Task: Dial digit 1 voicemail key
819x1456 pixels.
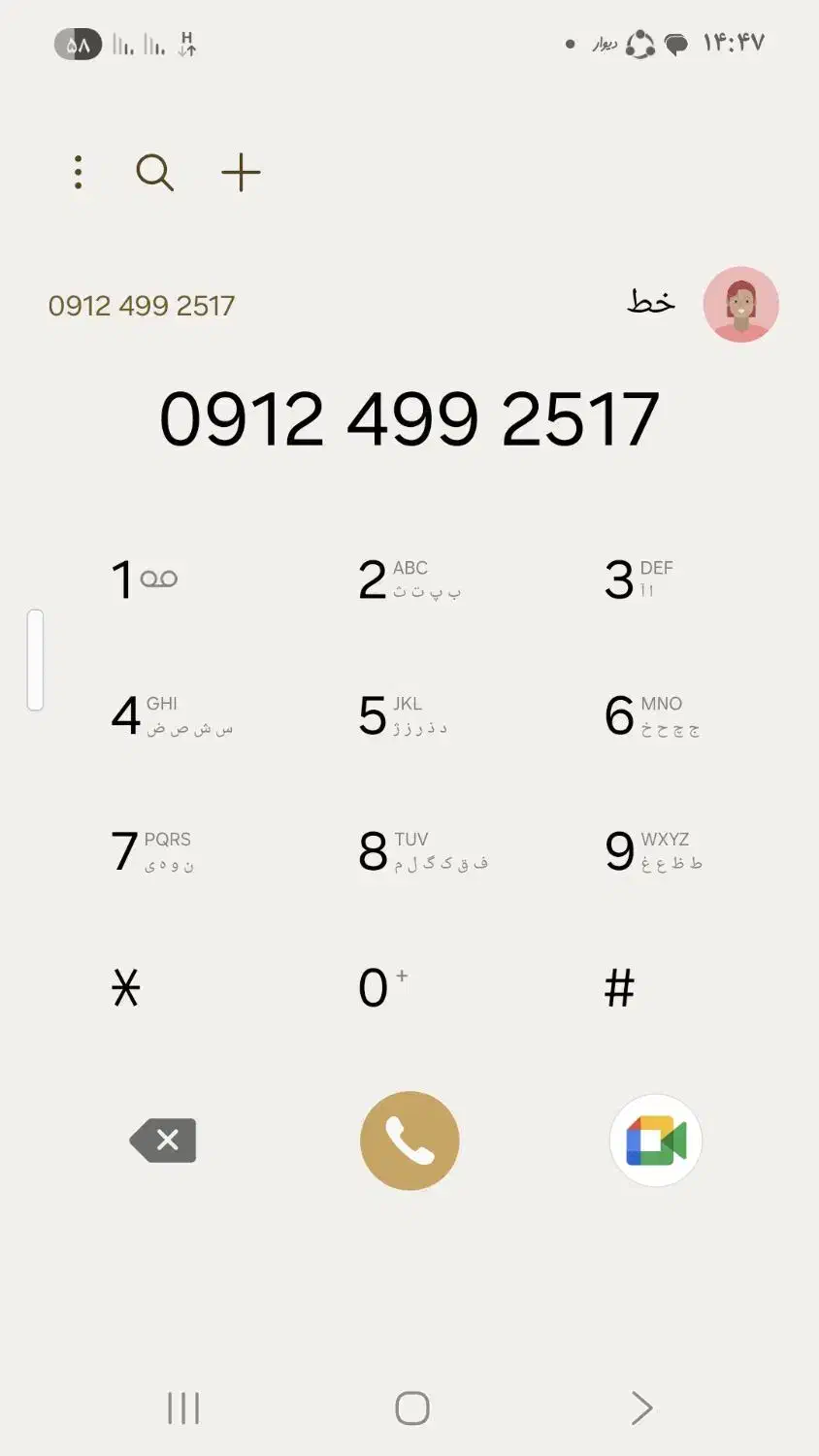Action: pos(144,579)
